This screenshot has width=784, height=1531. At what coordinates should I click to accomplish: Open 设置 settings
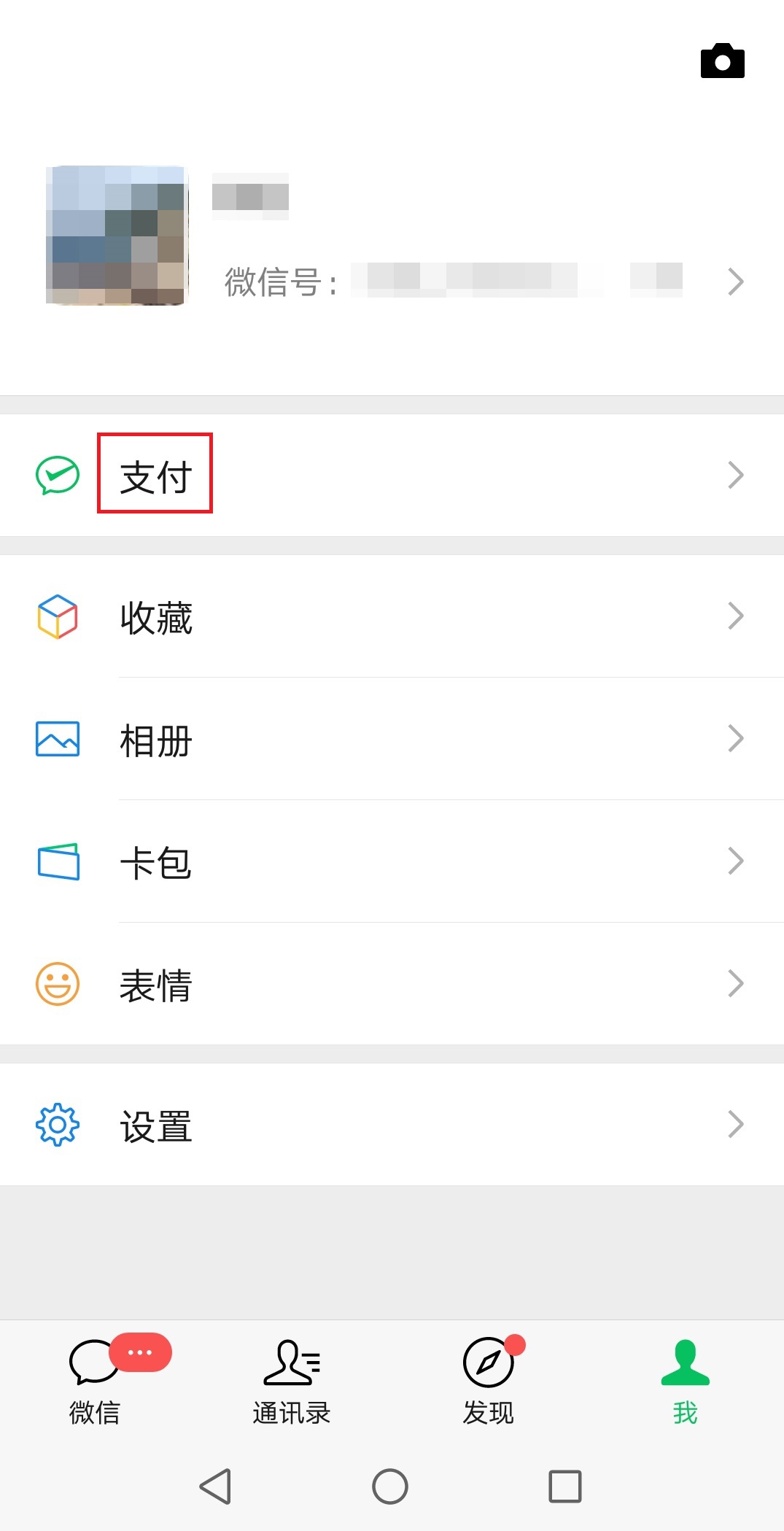coord(392,1125)
